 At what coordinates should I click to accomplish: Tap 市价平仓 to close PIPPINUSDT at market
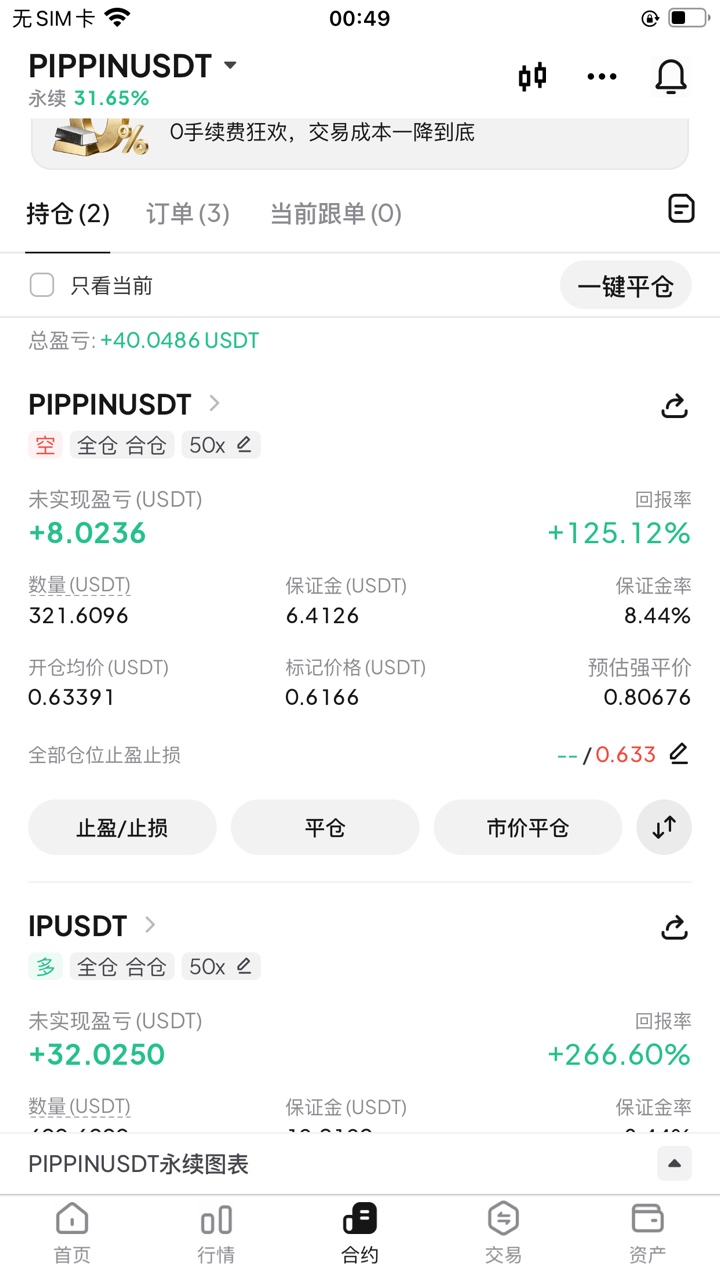(x=527, y=827)
